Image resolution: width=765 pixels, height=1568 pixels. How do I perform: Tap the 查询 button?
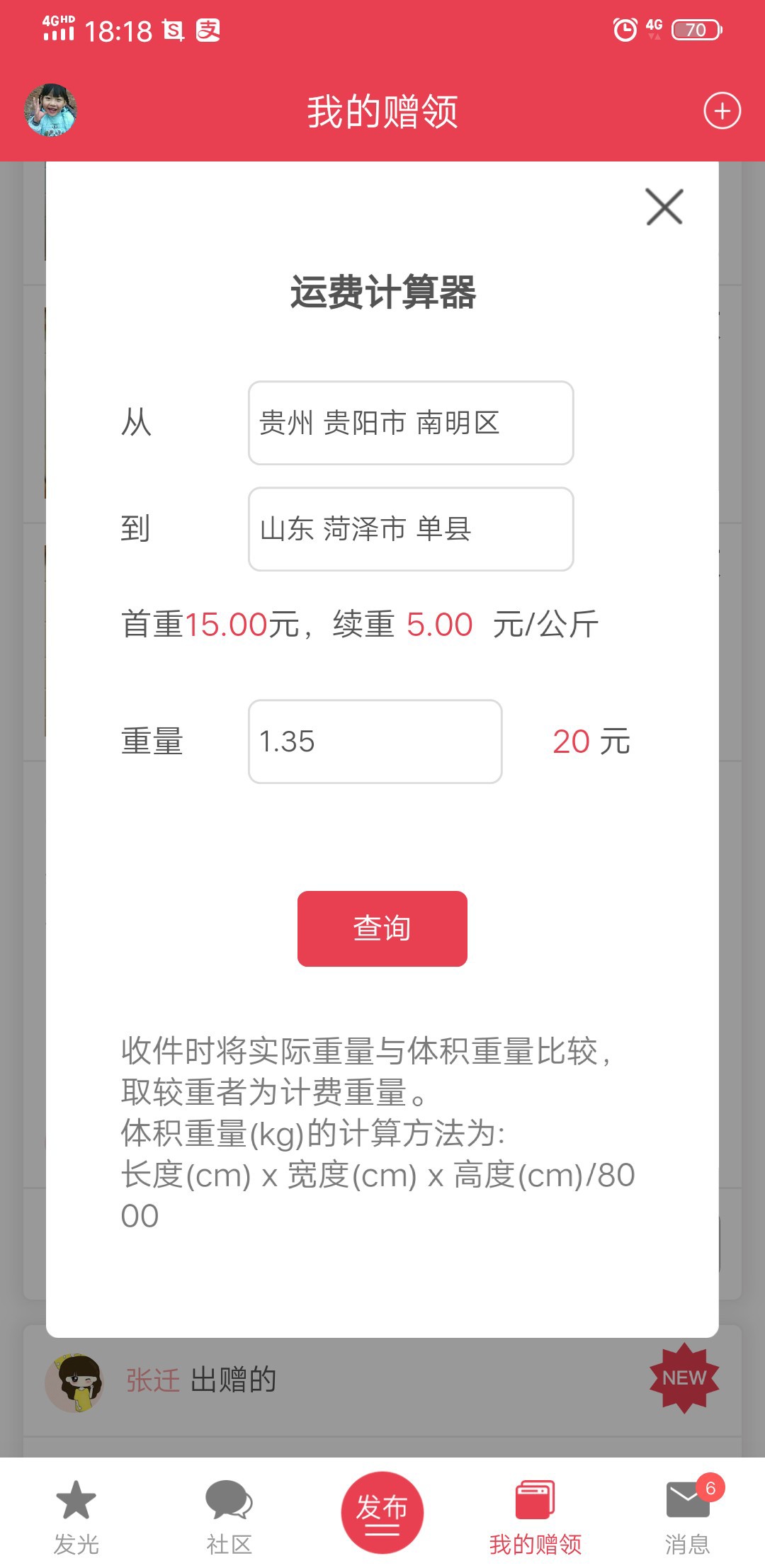(x=382, y=928)
